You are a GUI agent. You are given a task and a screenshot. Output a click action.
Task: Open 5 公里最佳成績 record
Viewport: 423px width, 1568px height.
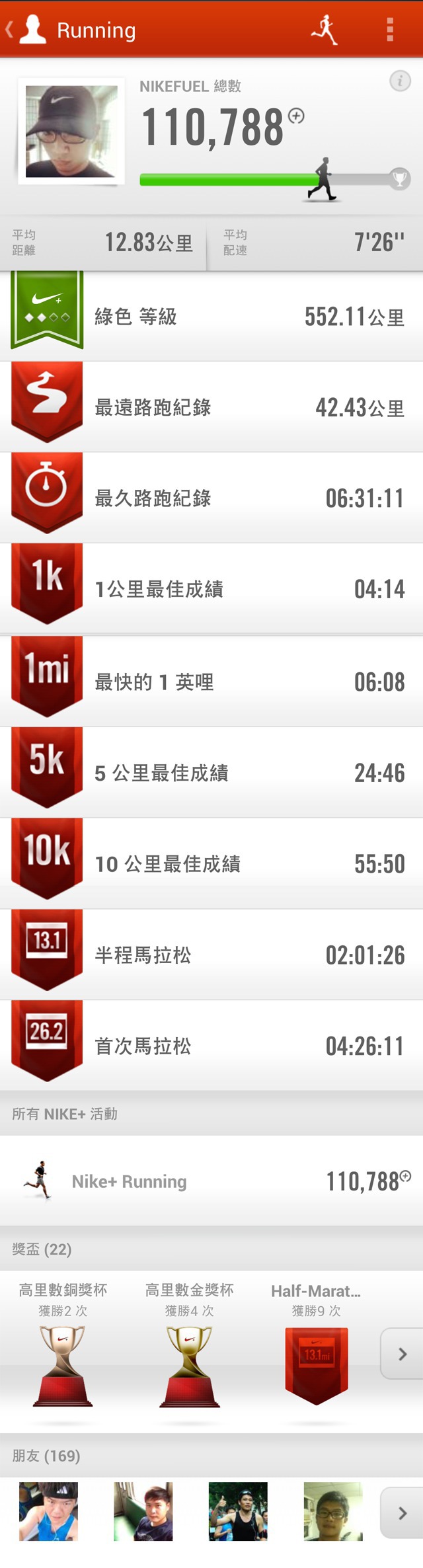pos(211,772)
